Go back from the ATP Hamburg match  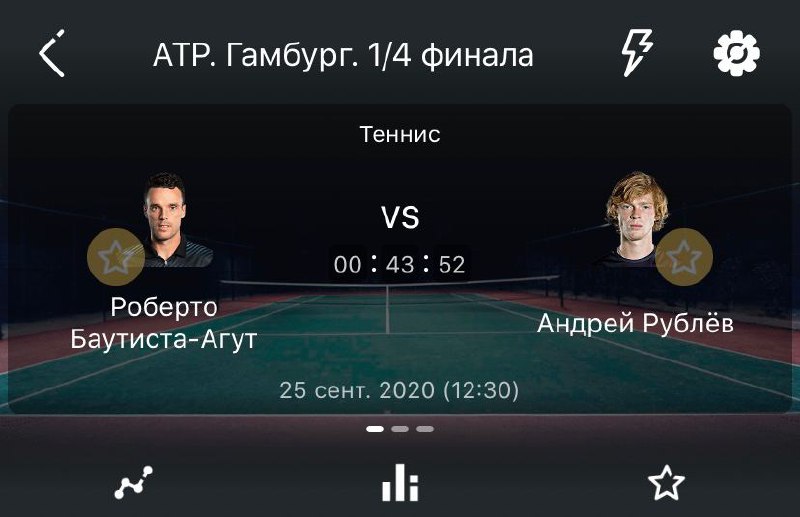pos(52,54)
